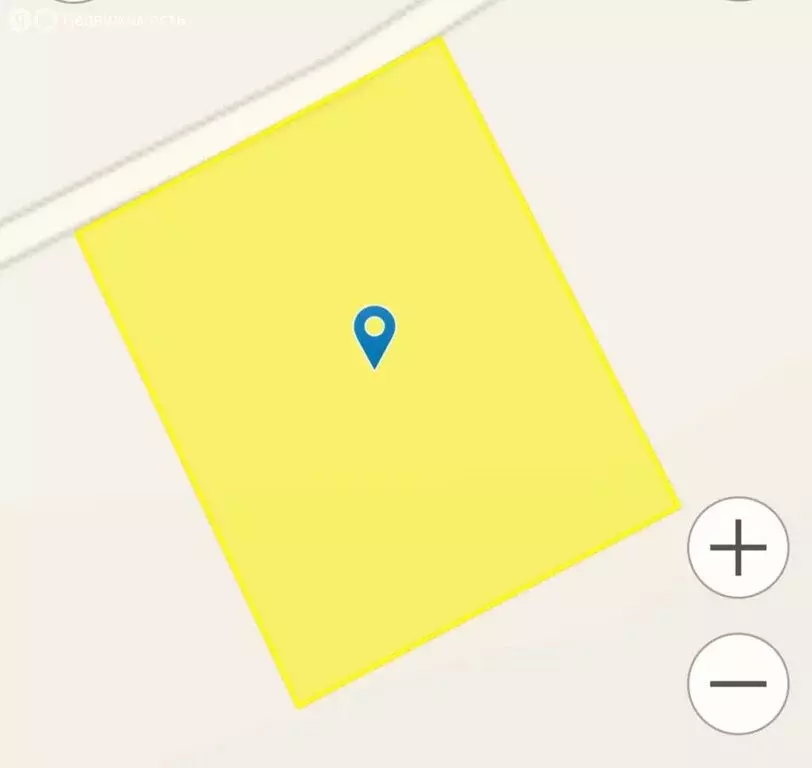Zoom in on the map

click(x=738, y=548)
